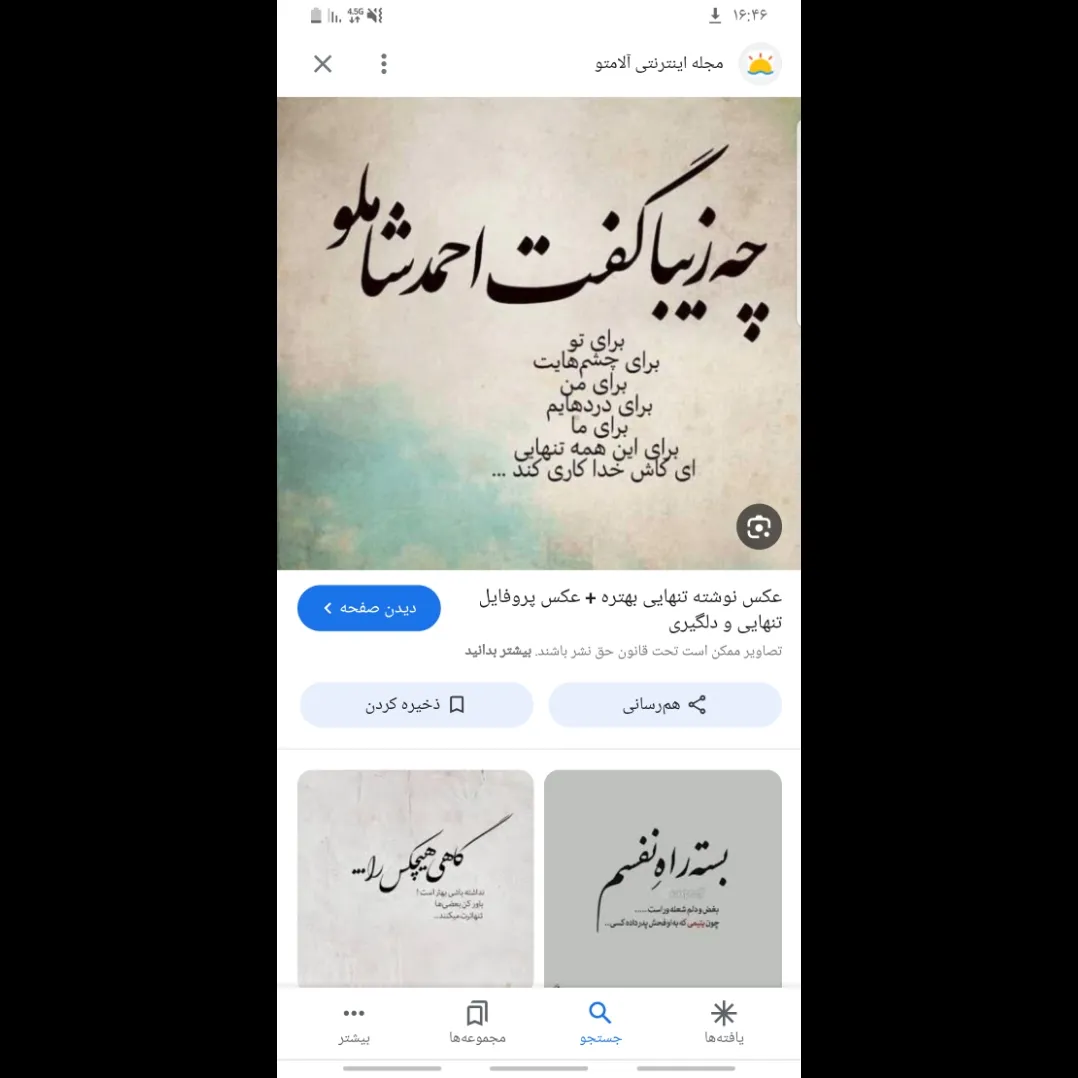Switch to the جستجو tab
This screenshot has width=1078, height=1078.
(600, 1023)
